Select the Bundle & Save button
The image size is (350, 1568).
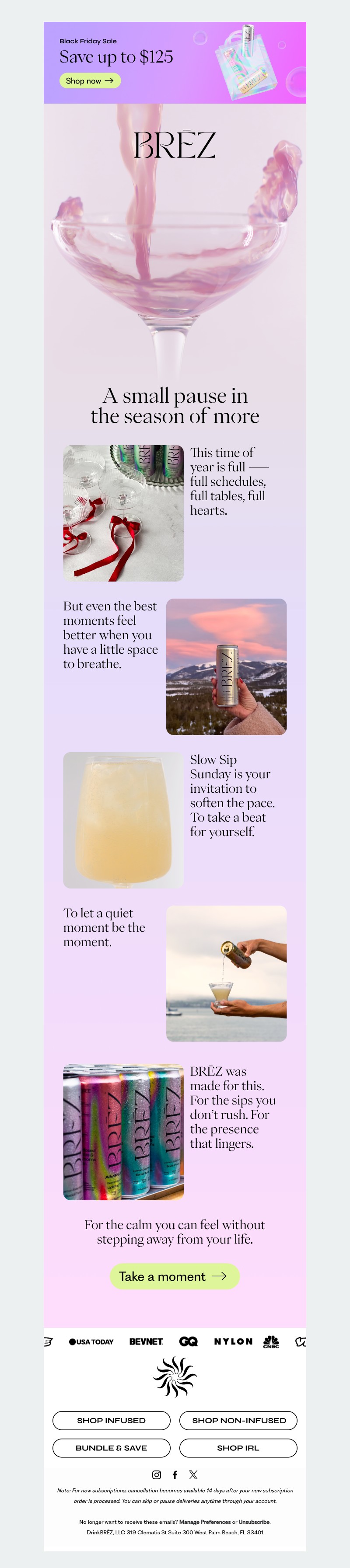(112, 1447)
